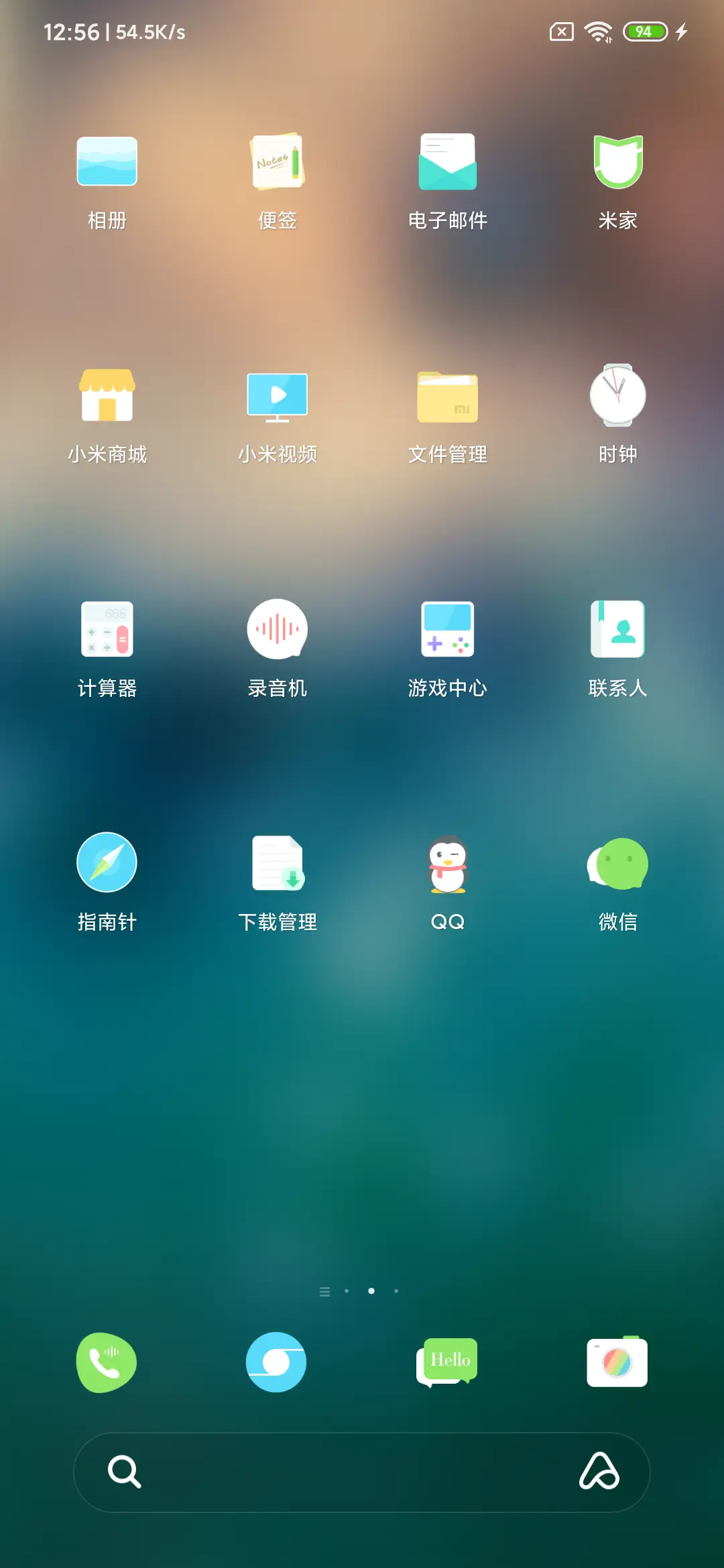This screenshot has width=724, height=1568.
Task: Launch QQ messenger
Action: tap(447, 863)
